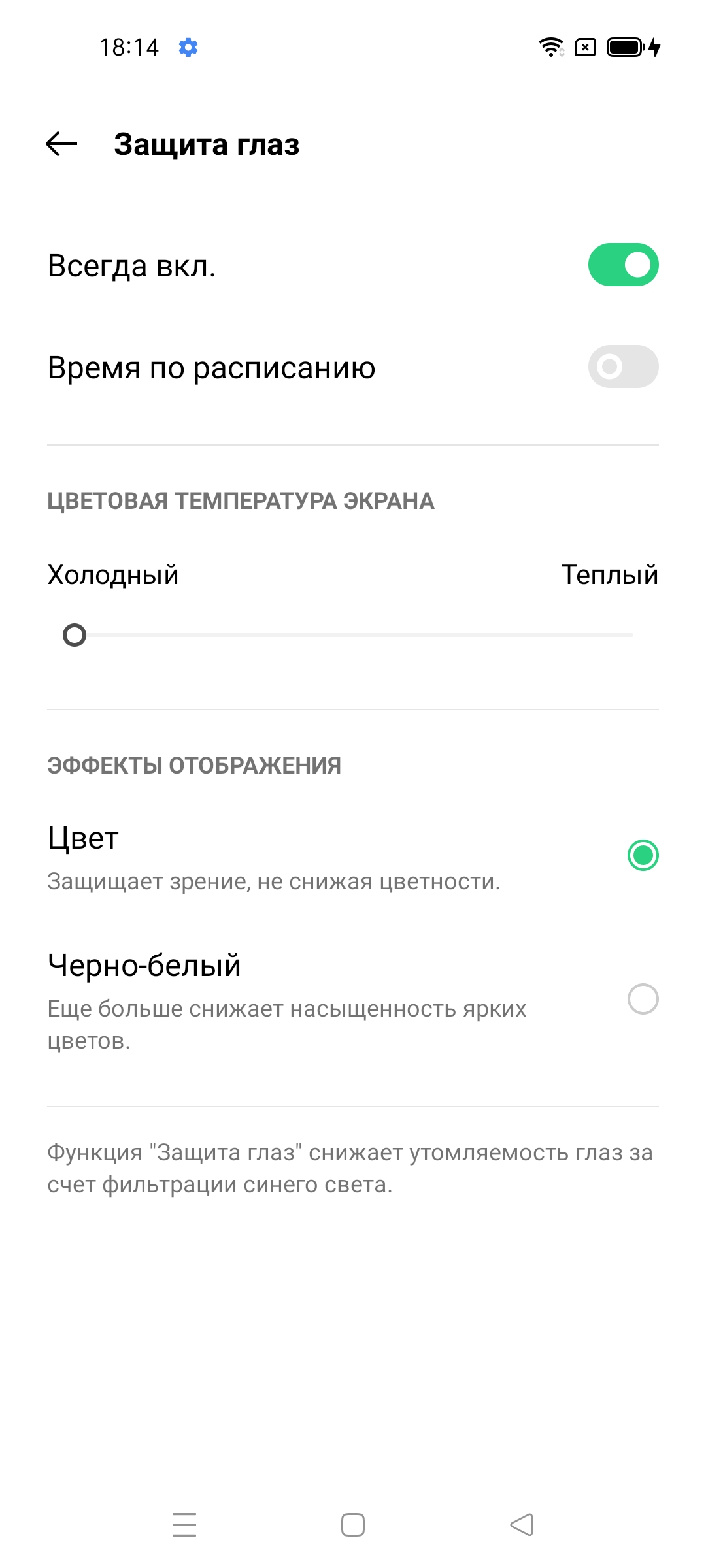The image size is (706, 1568).
Task: Open recent apps from navigation bar
Action: [x=184, y=1525]
